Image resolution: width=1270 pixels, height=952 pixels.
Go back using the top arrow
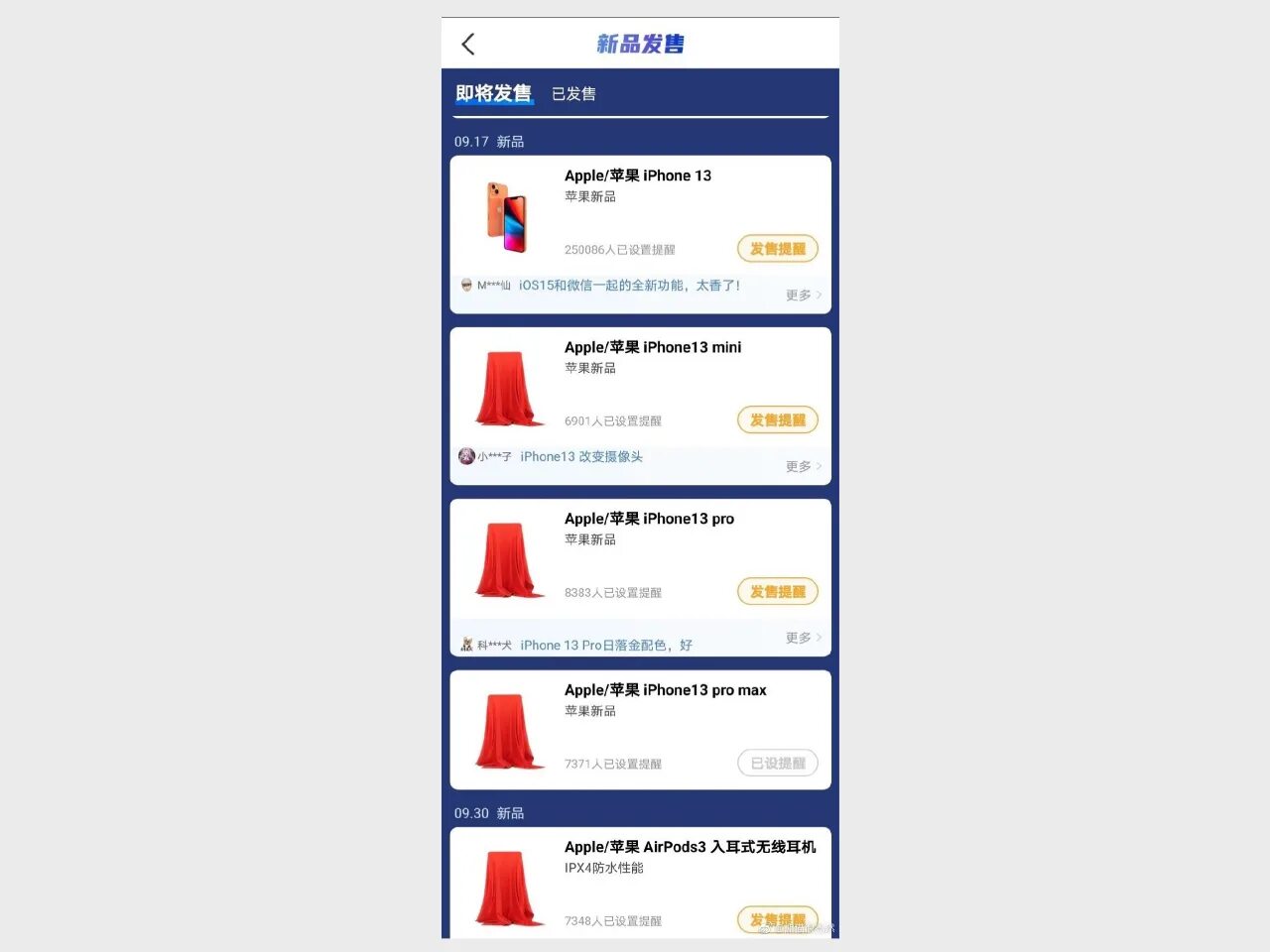tap(468, 44)
